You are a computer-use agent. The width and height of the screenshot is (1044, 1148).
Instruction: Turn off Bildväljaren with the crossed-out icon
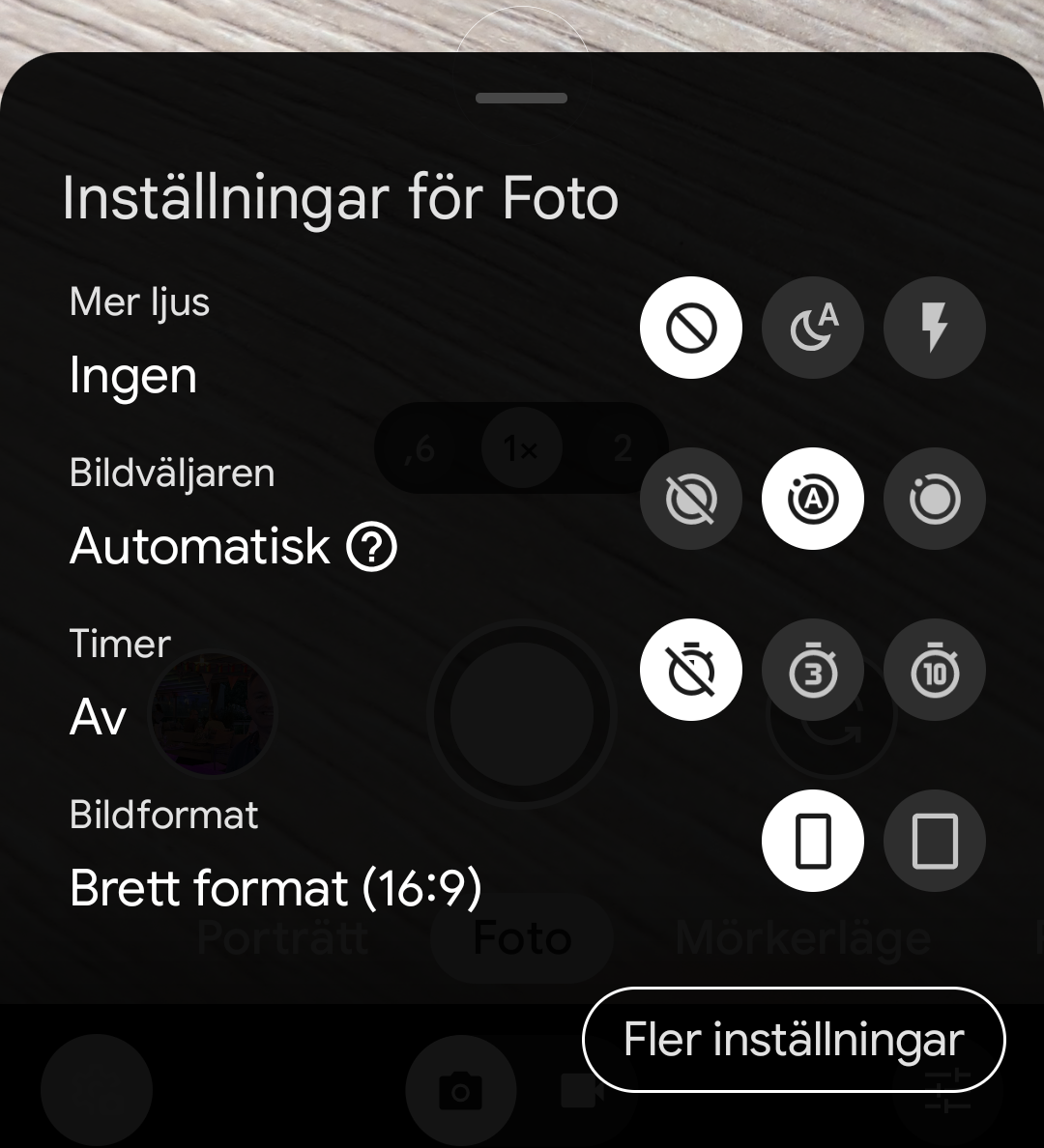coord(691,498)
